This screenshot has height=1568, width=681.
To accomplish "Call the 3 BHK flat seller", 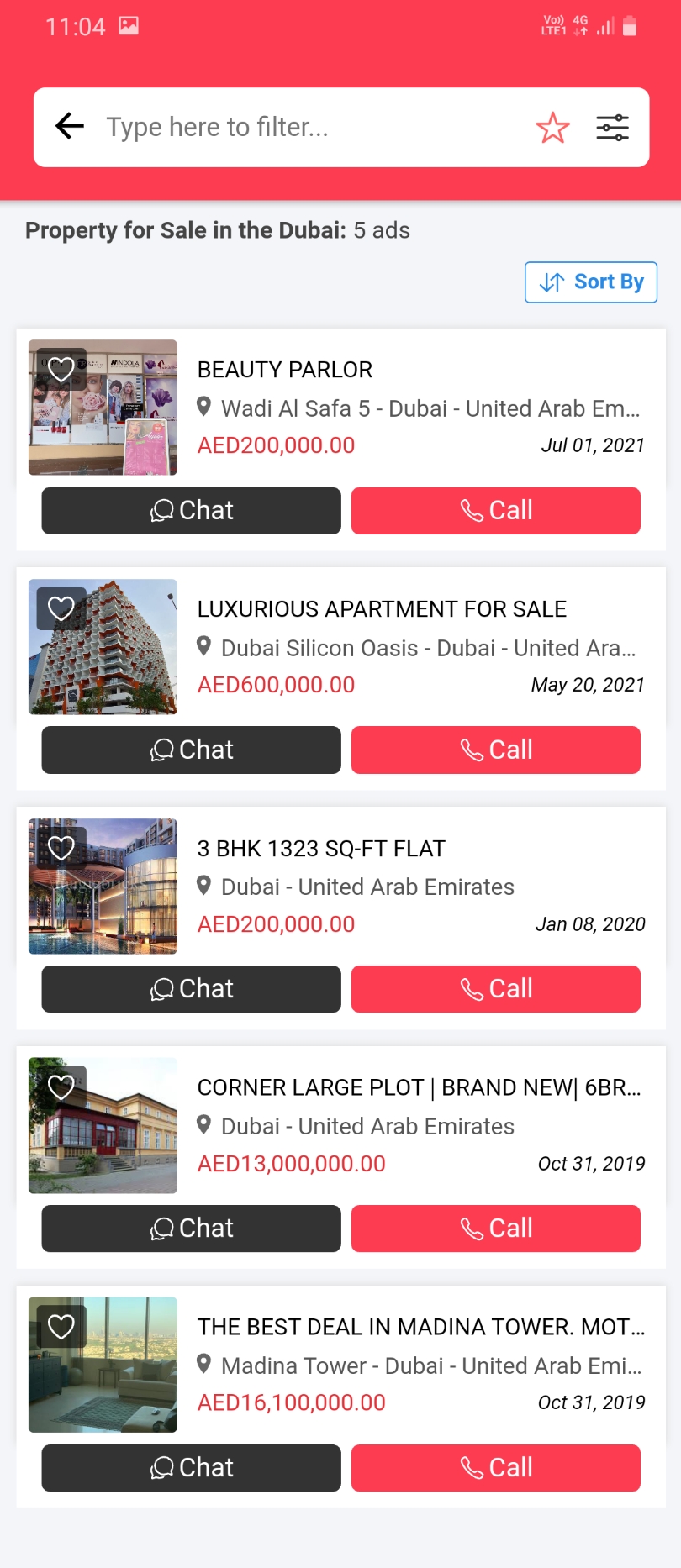I will [x=496, y=989].
